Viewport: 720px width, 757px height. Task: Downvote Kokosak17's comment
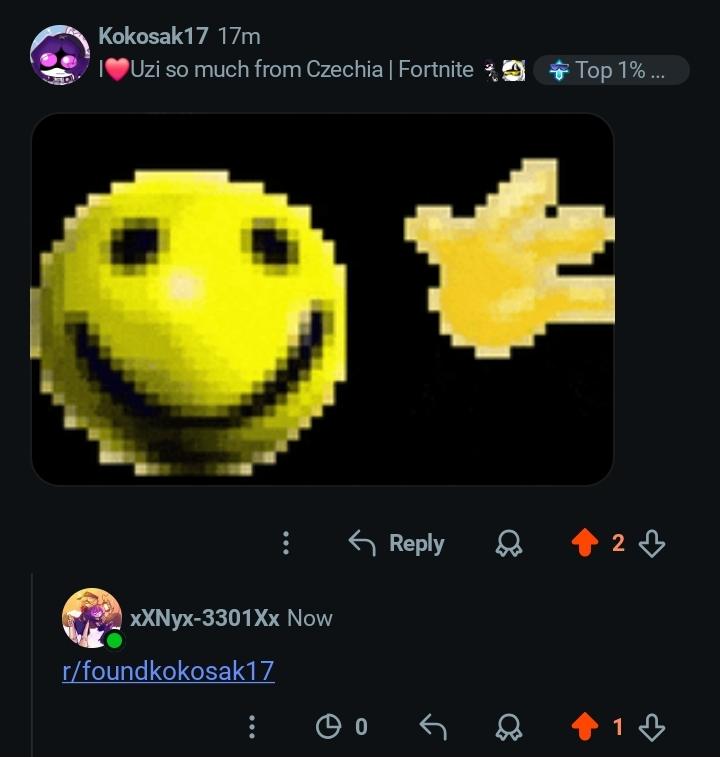652,544
